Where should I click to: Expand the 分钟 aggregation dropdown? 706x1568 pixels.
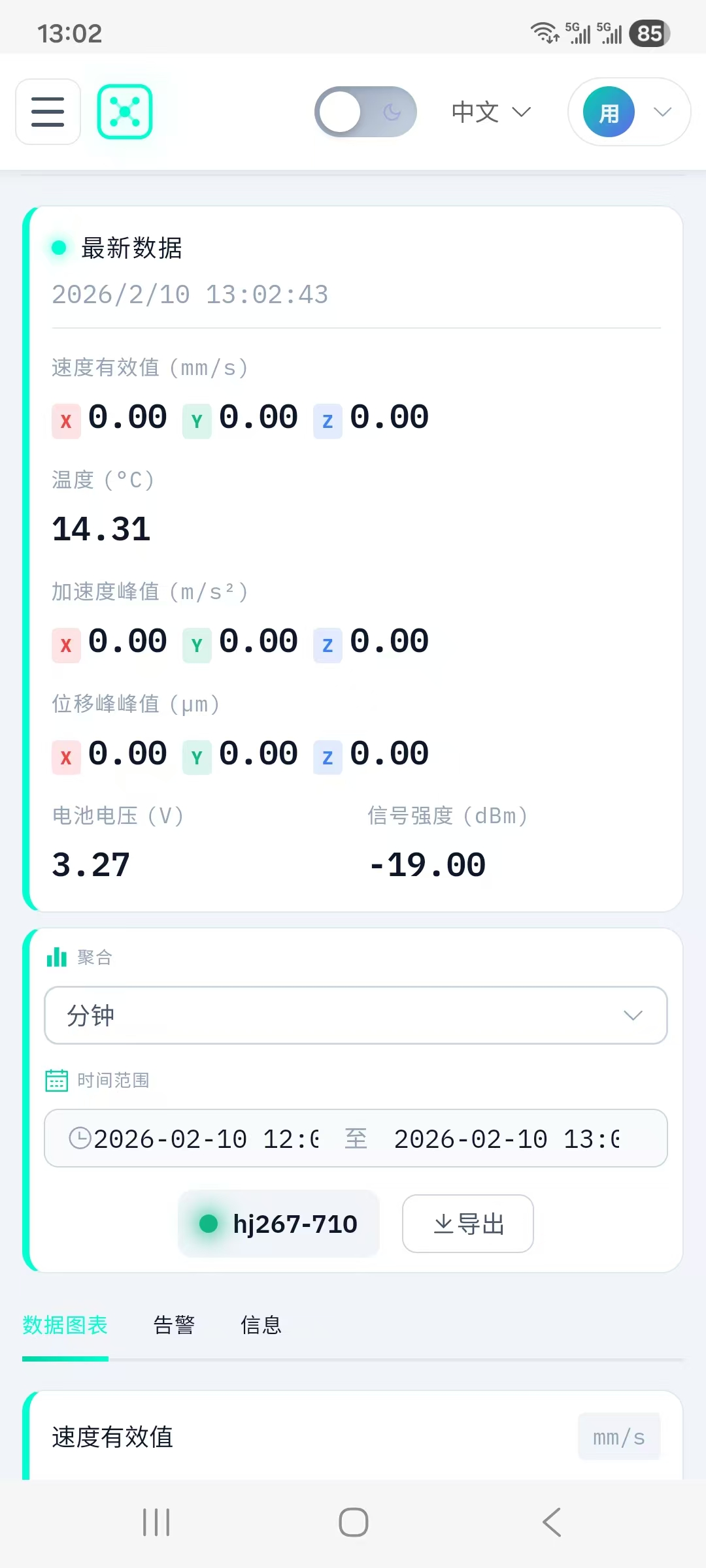point(355,1015)
